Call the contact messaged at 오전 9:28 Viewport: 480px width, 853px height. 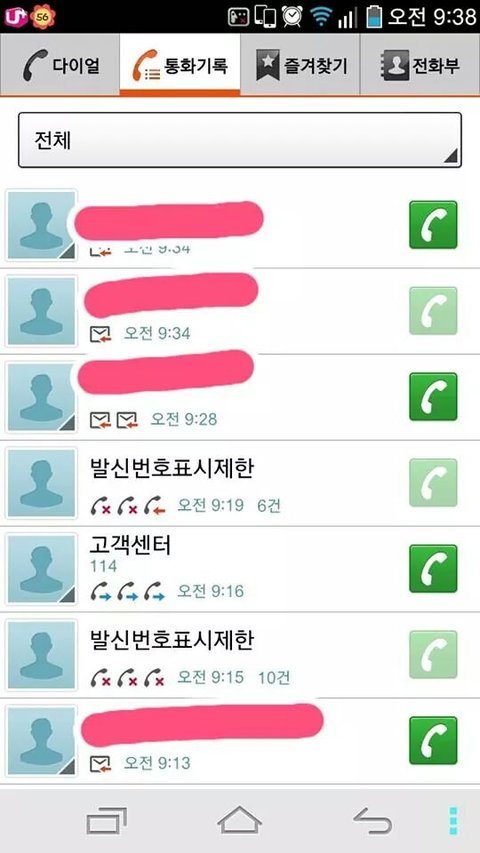pos(433,397)
